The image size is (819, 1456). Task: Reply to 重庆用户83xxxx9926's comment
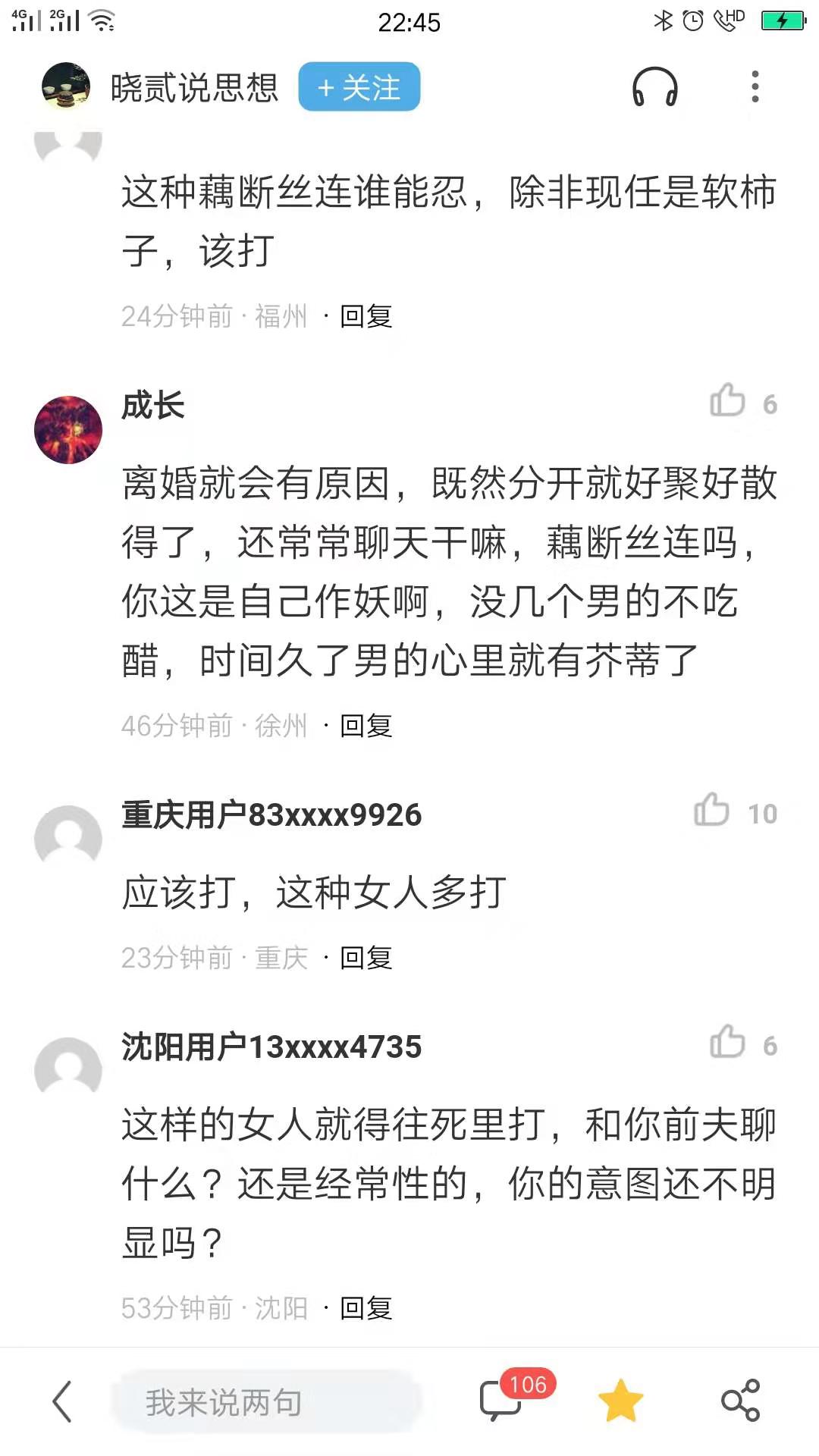pos(366,958)
